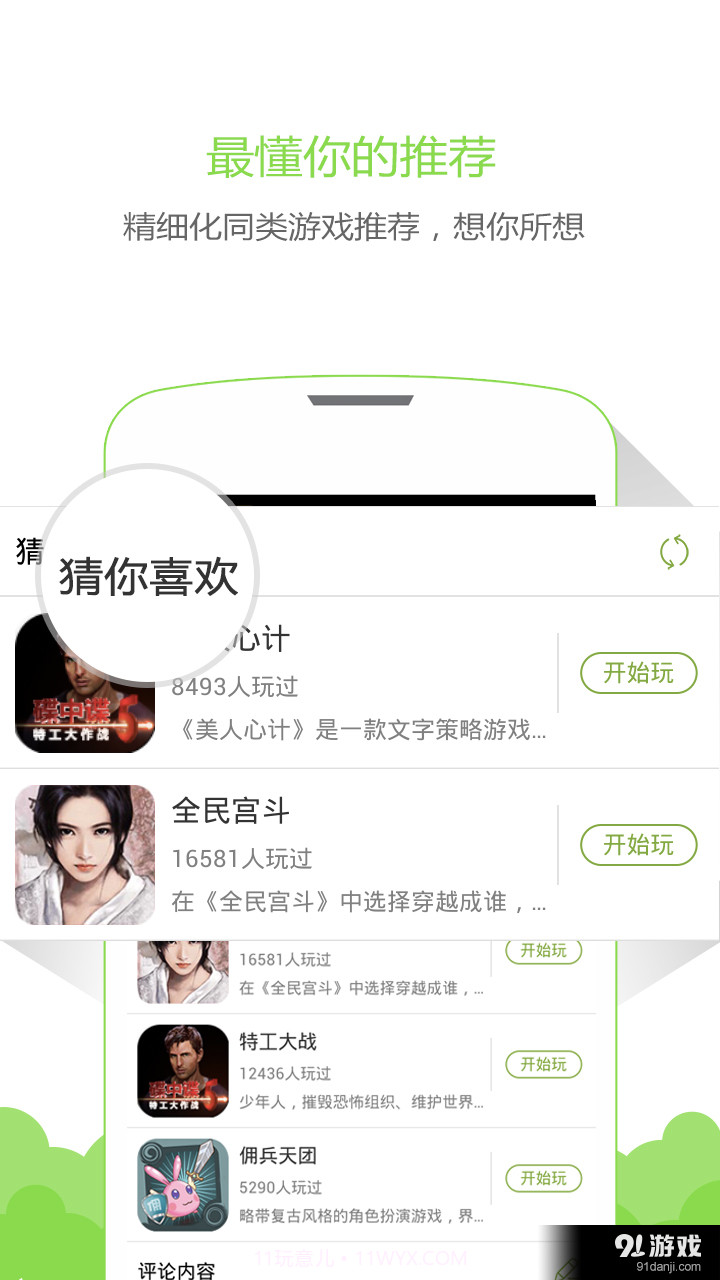Tap 开始玩 for 美人心计

(639, 673)
